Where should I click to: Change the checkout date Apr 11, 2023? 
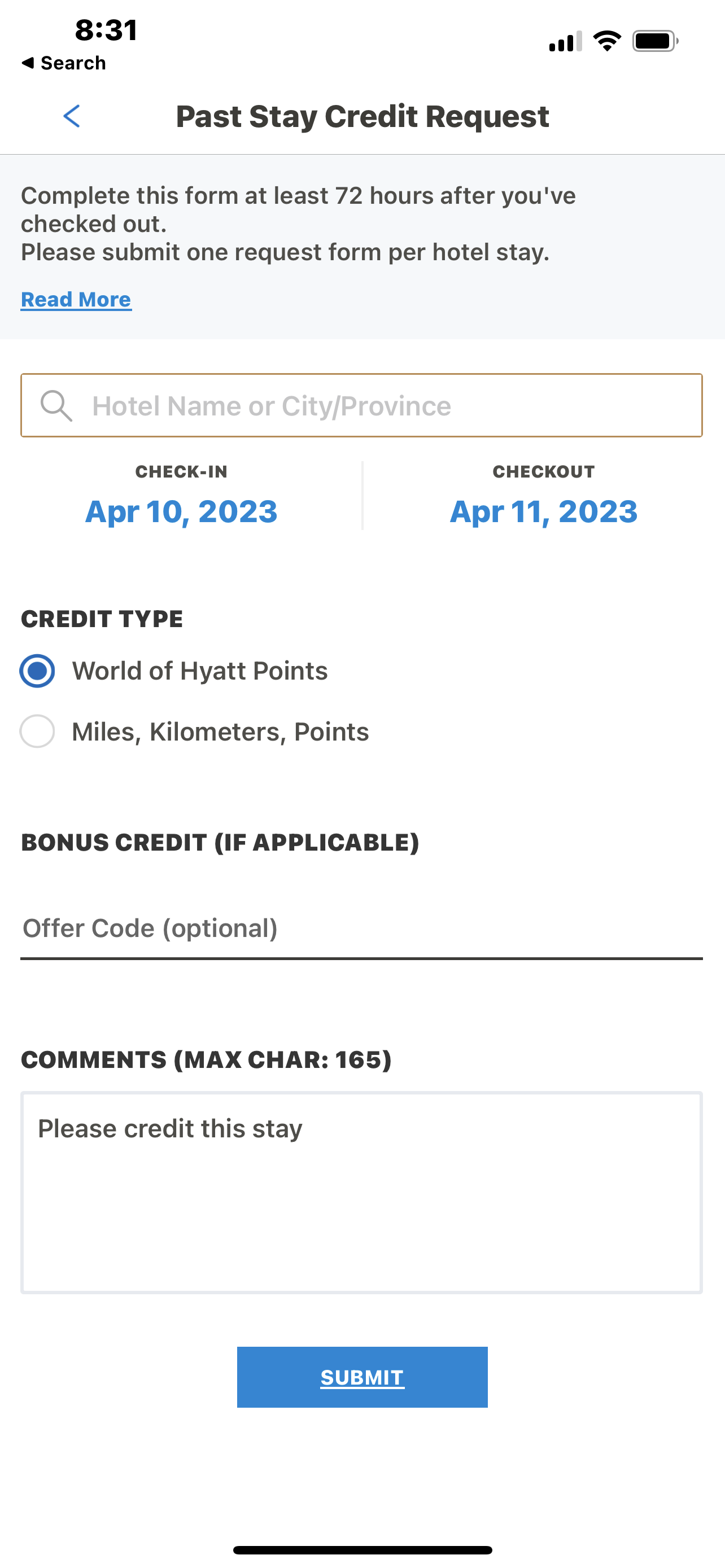[x=544, y=511]
